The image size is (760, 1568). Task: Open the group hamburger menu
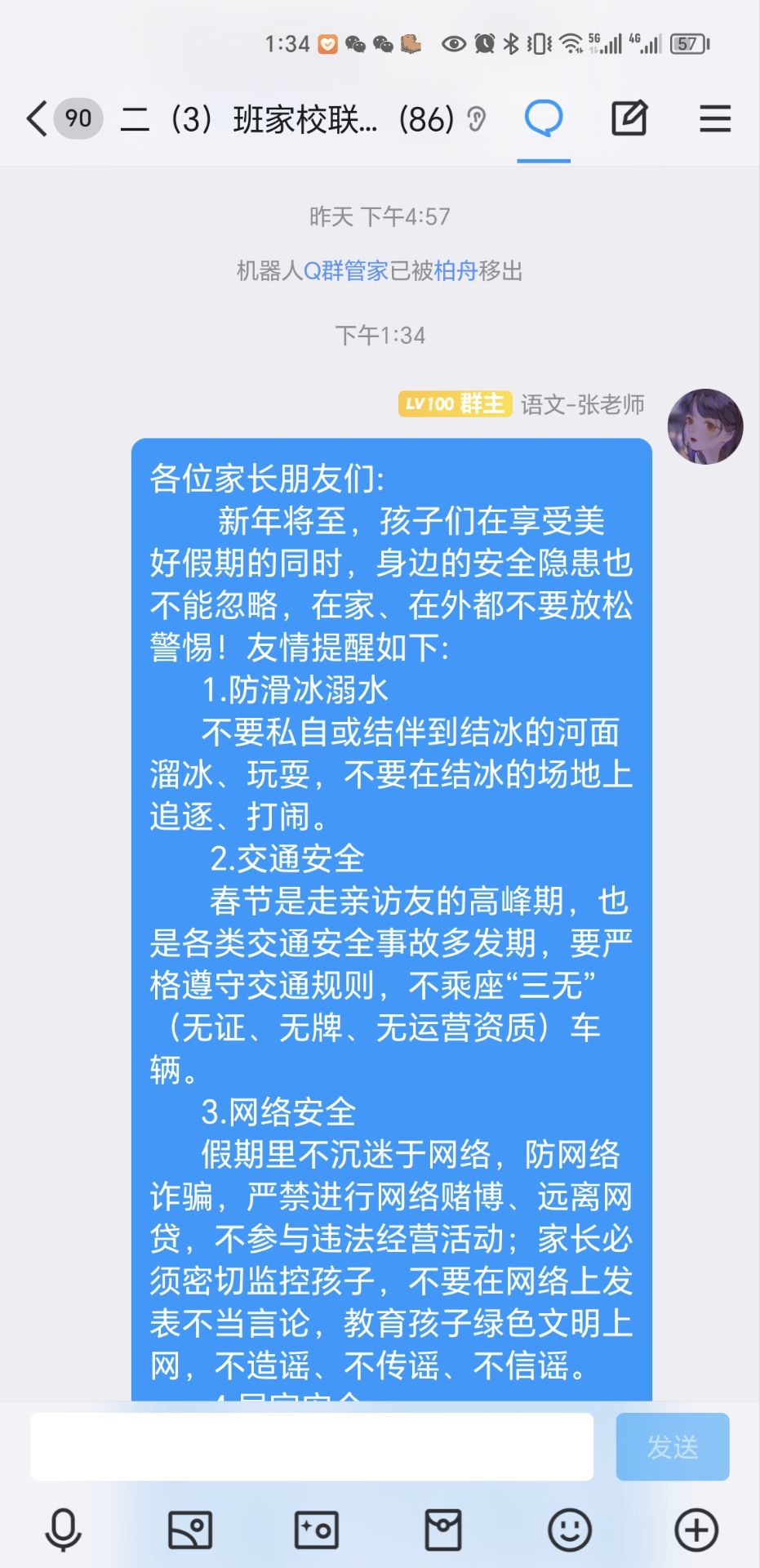coord(714,119)
